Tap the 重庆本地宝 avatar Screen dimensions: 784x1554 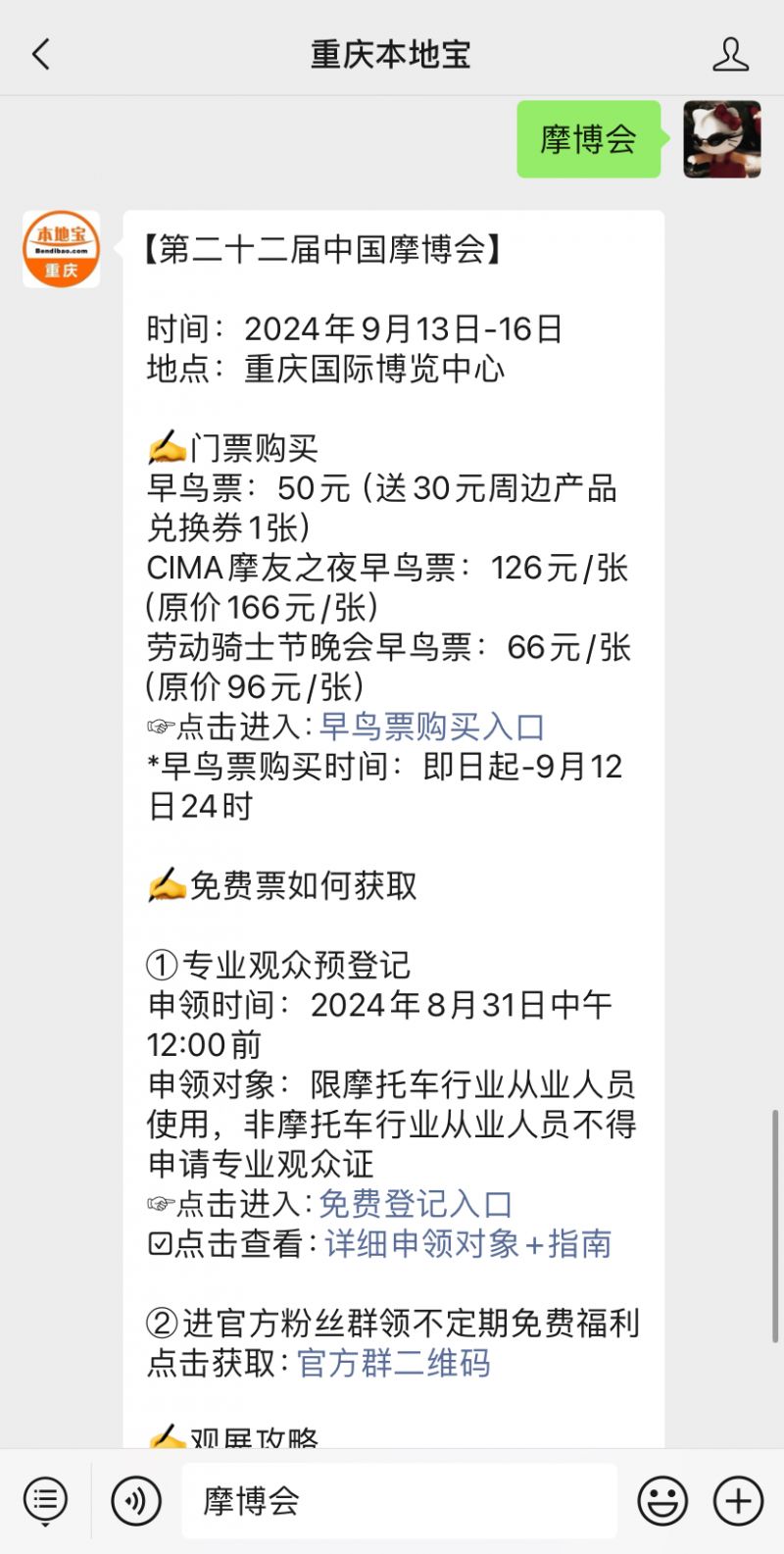tap(62, 249)
